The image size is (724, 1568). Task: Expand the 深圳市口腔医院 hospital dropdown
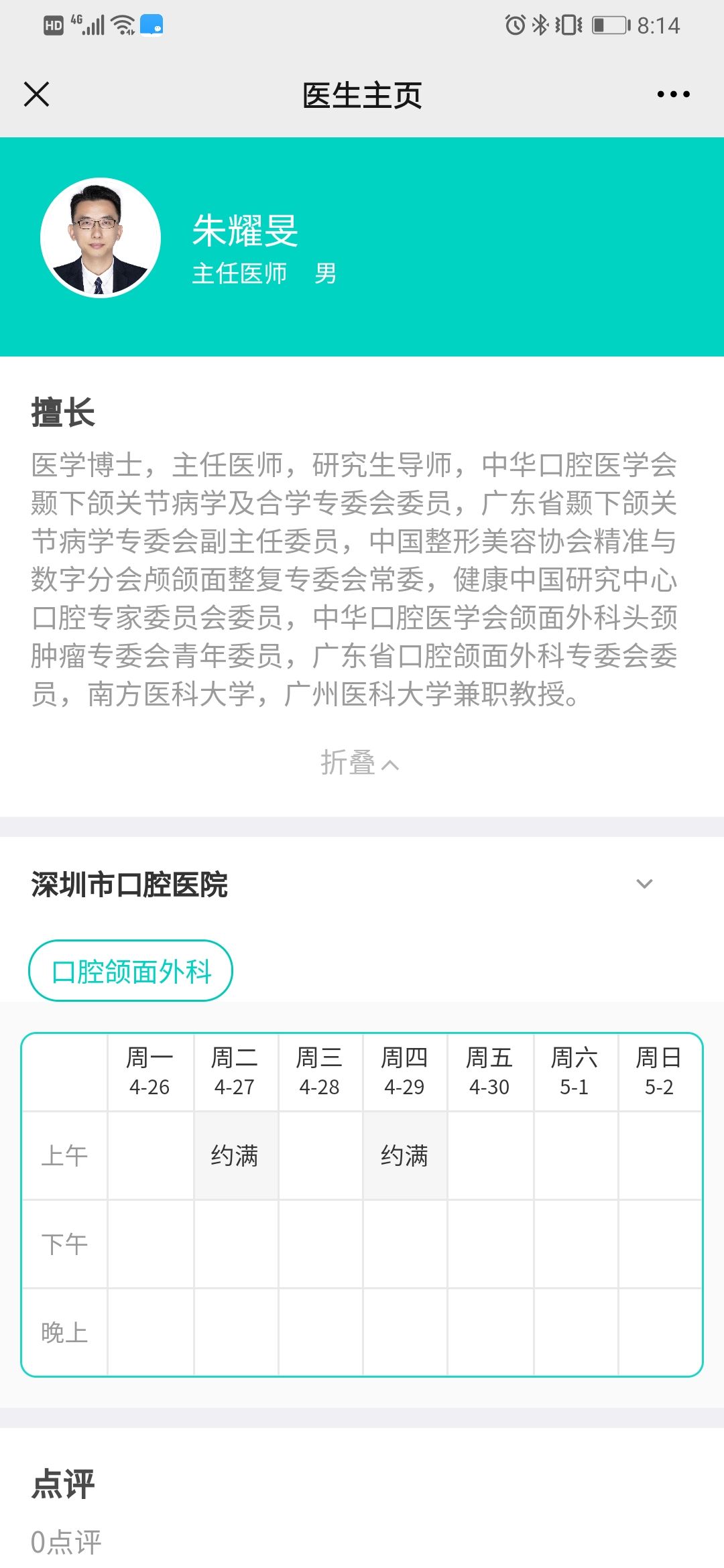click(x=644, y=884)
